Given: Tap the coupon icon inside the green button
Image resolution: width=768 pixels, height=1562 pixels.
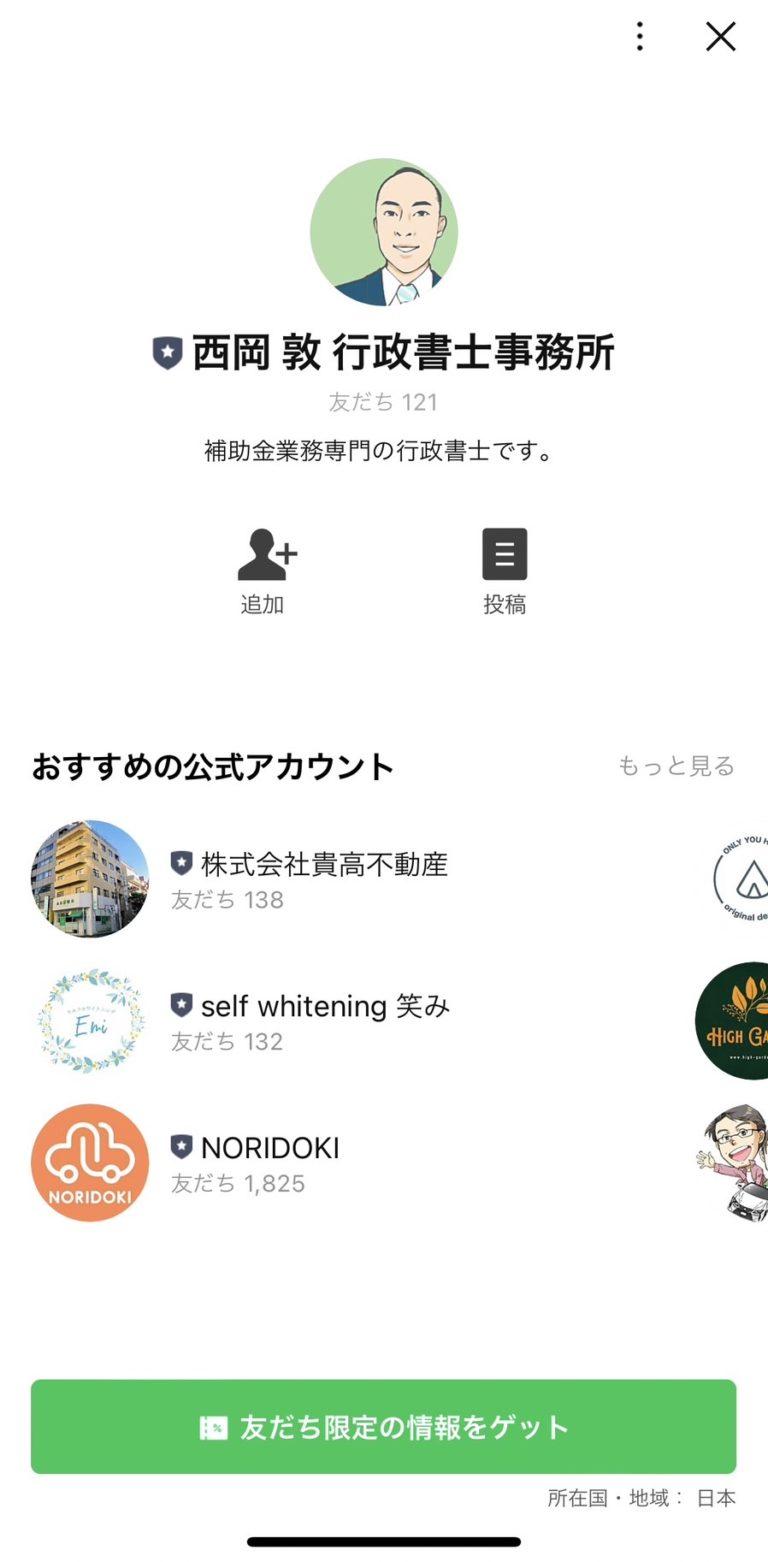Looking at the screenshot, I should (213, 1426).
